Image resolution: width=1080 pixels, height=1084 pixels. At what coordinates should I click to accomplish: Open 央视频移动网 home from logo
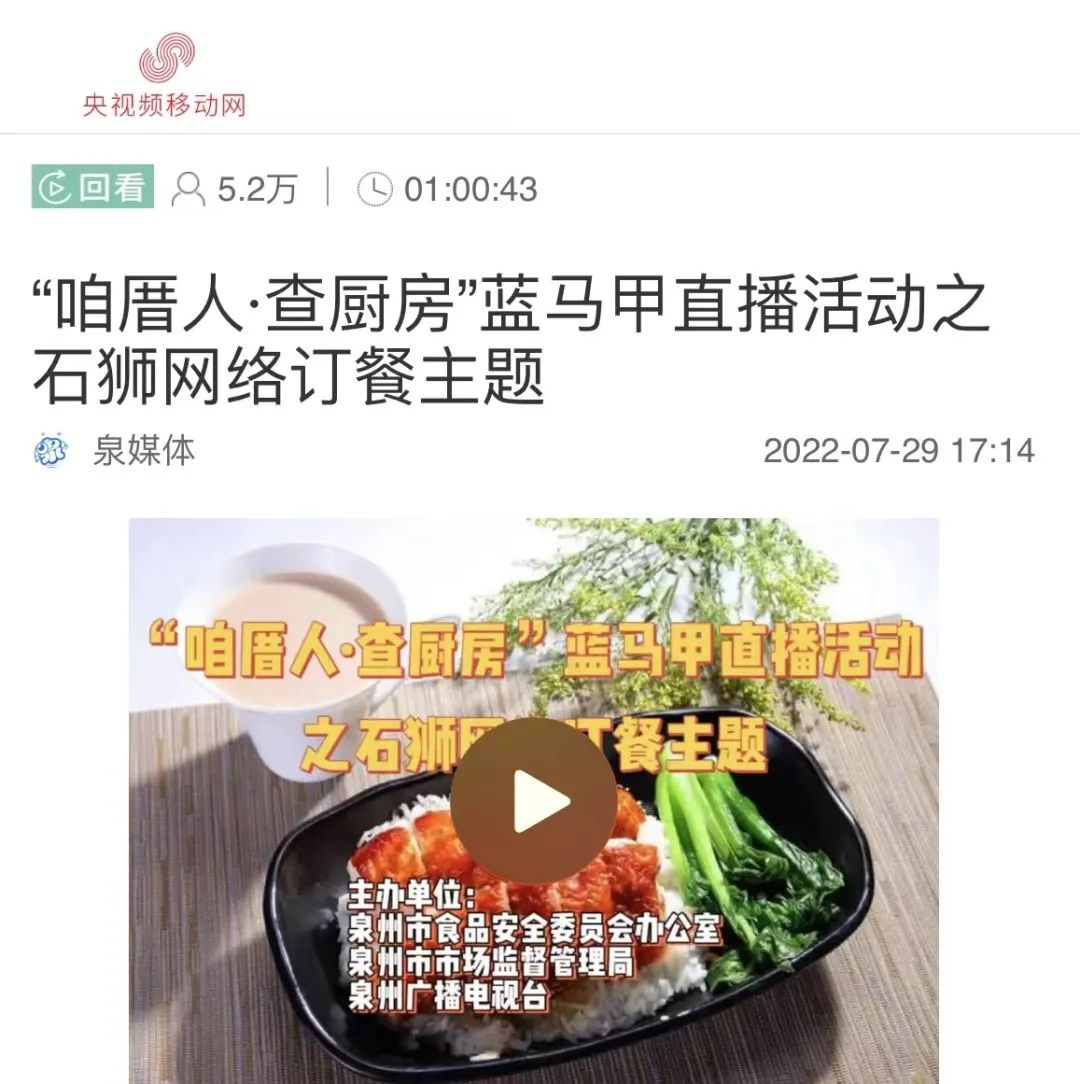pos(165,75)
